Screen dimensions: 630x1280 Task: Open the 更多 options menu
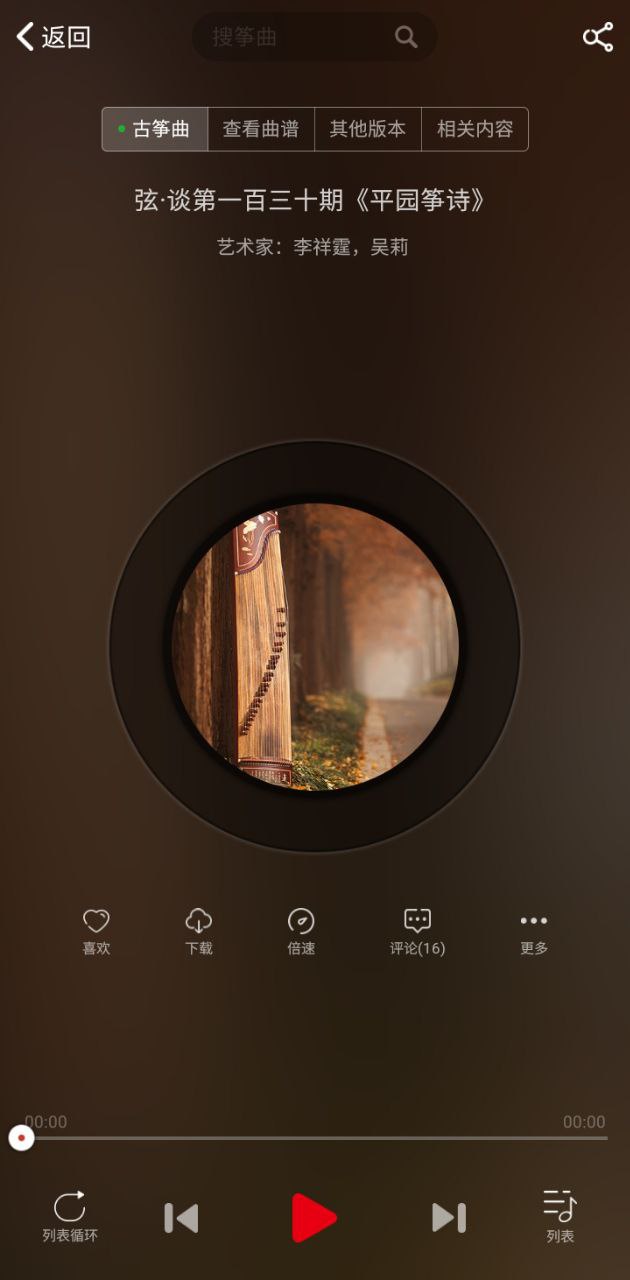pyautogui.click(x=534, y=931)
